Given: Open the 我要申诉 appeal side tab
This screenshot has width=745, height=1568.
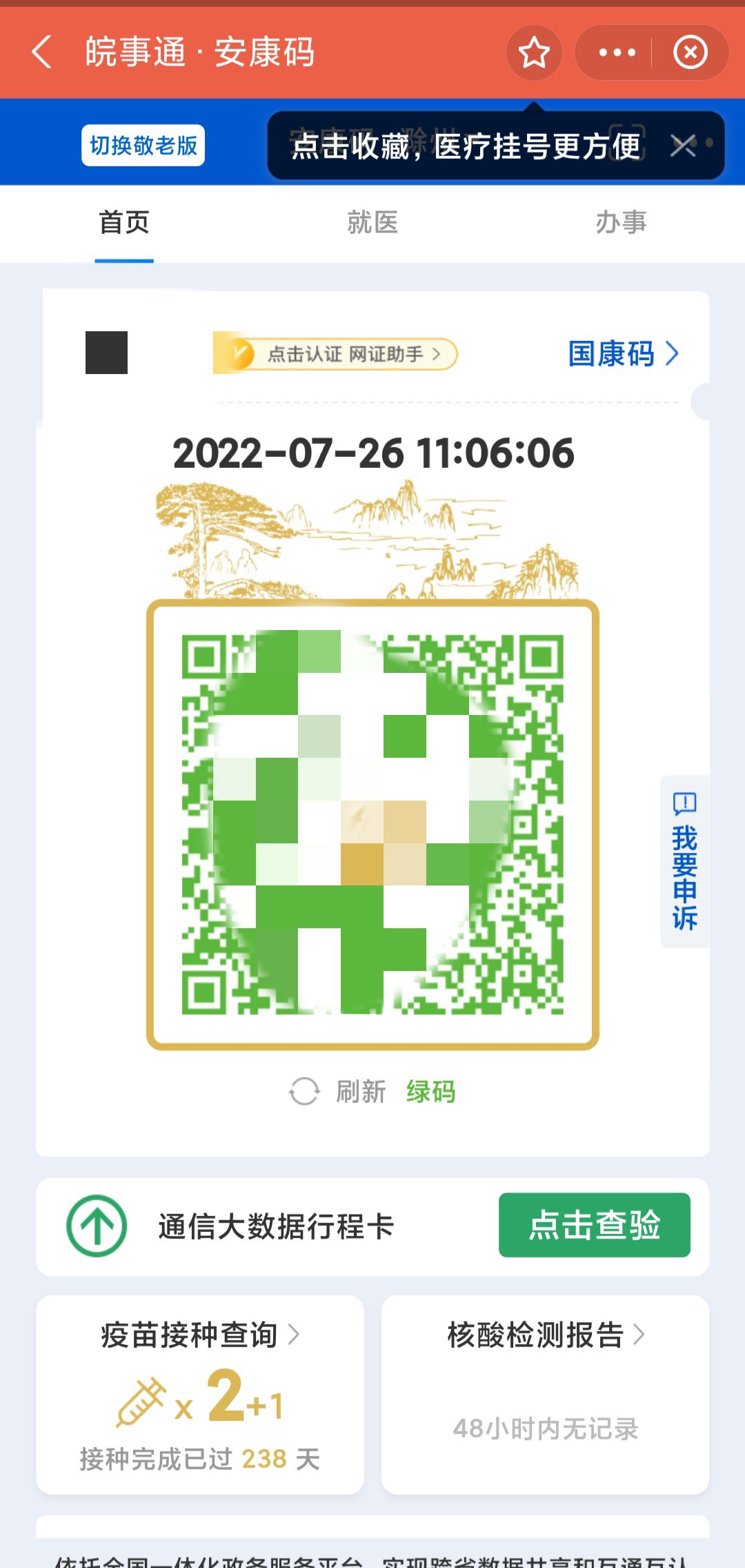Looking at the screenshot, I should coord(684,862).
